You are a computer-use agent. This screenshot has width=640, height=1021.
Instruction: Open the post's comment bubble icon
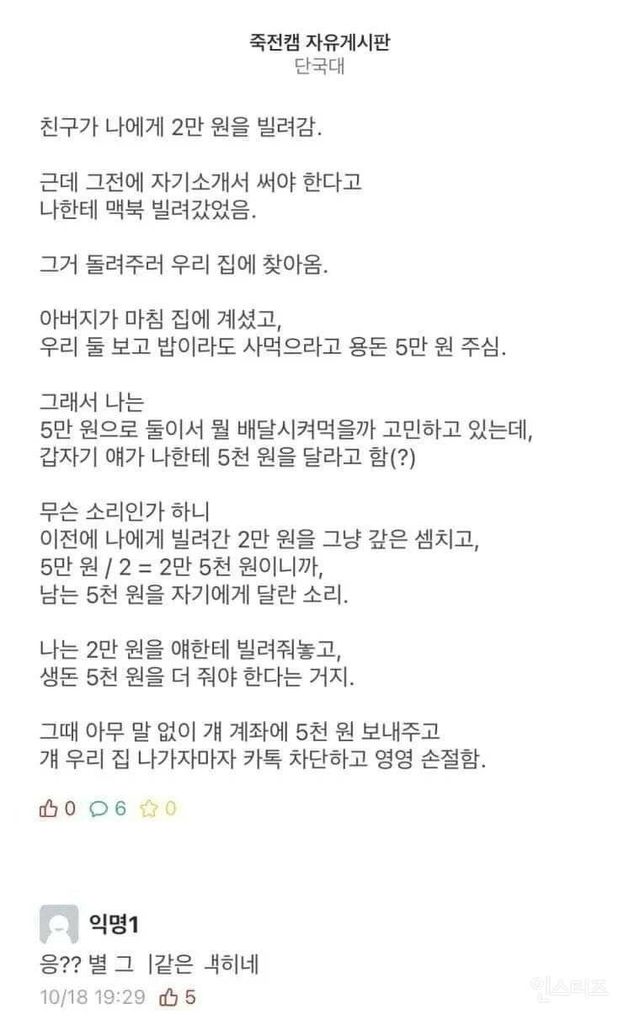coord(98,809)
